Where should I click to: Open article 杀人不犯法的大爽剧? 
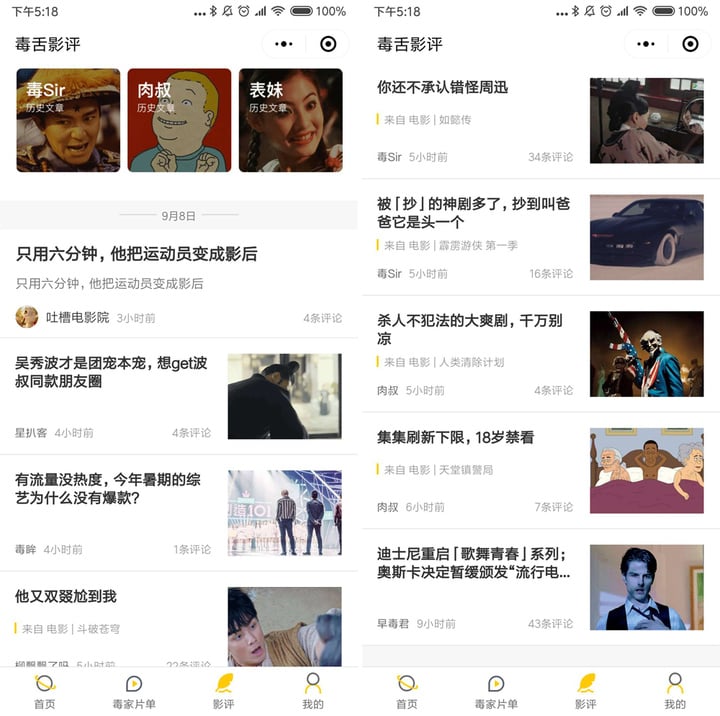click(469, 330)
